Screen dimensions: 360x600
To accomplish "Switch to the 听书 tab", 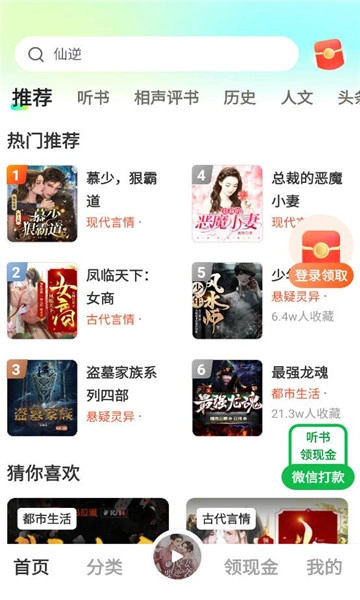I will [93, 98].
